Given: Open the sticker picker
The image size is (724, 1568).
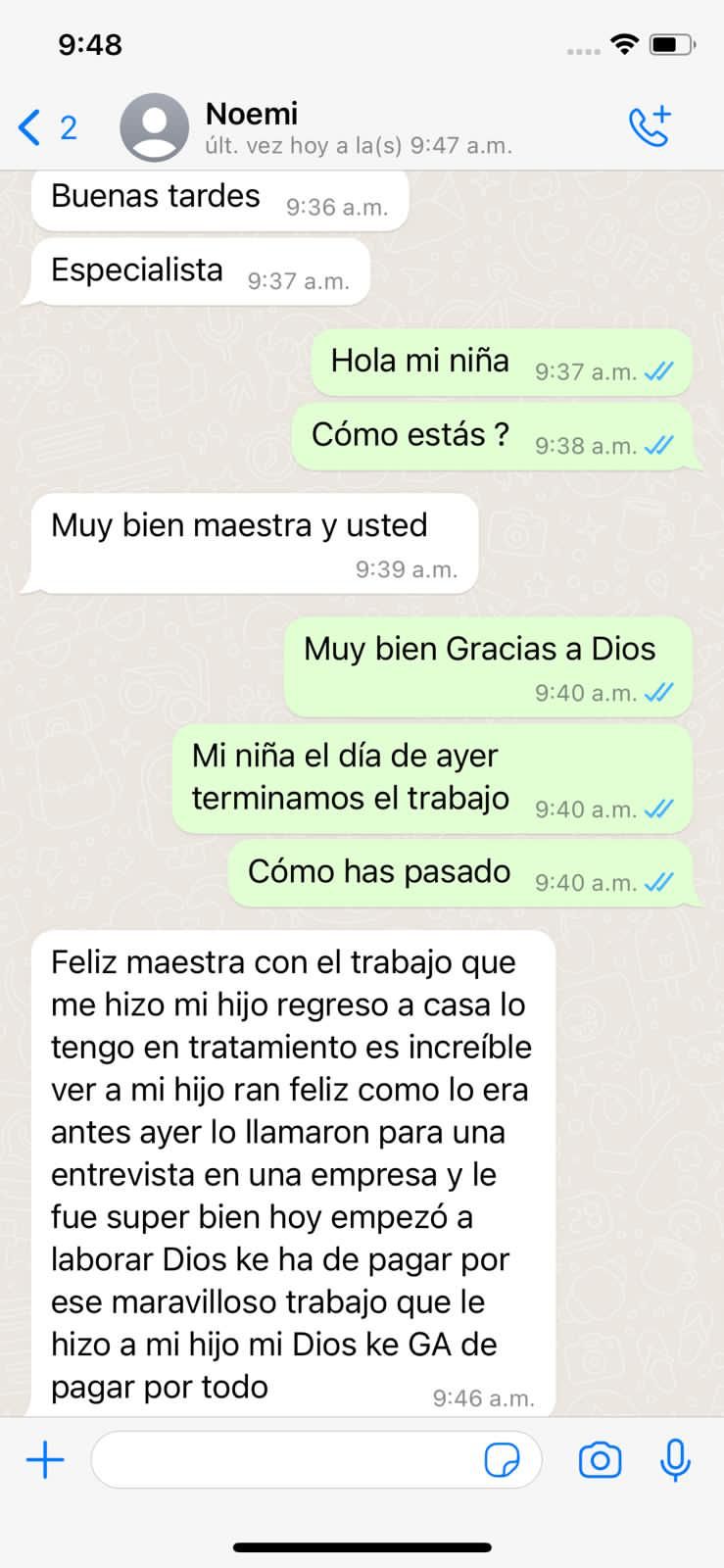Looking at the screenshot, I should (x=503, y=1461).
